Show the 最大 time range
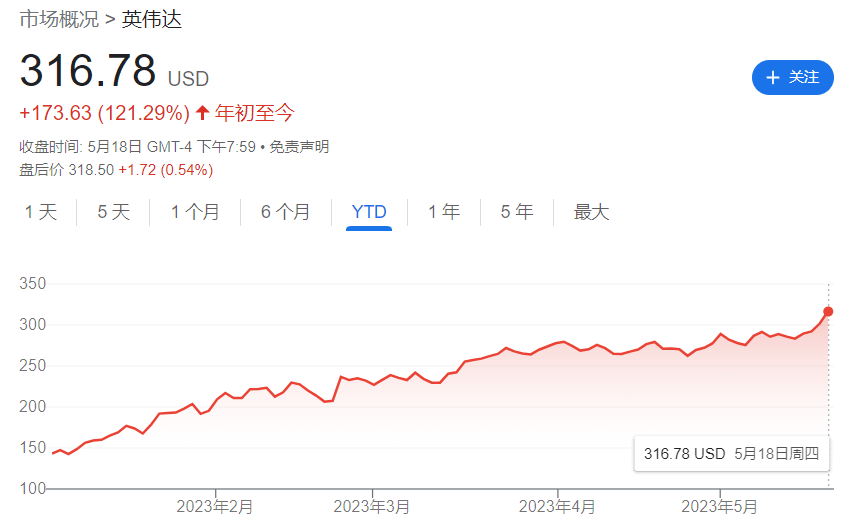The height and width of the screenshot is (525, 860). [x=591, y=212]
